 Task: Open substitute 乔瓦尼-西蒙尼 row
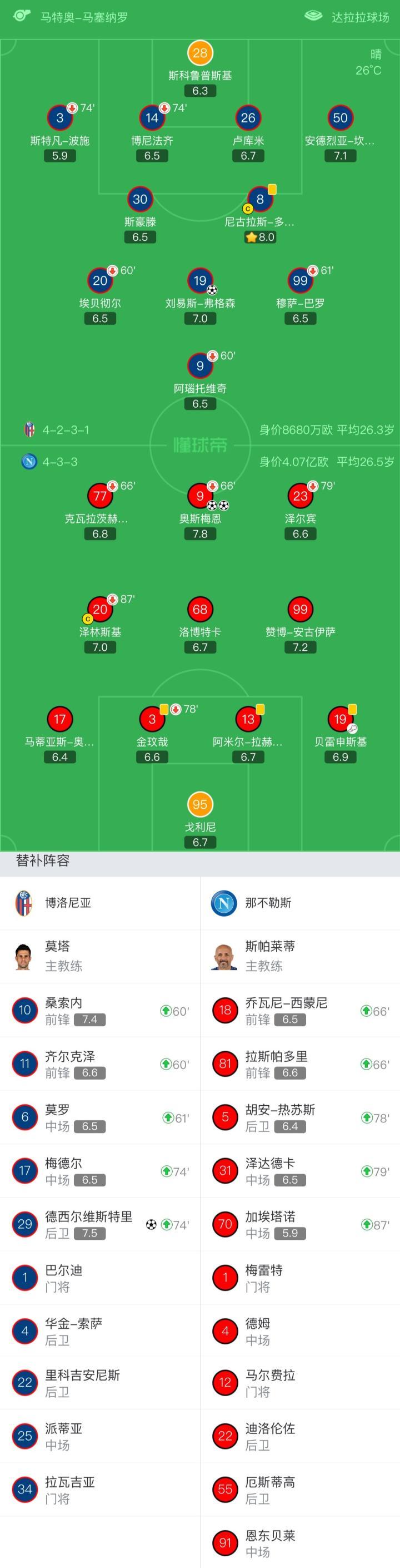click(x=299, y=1011)
